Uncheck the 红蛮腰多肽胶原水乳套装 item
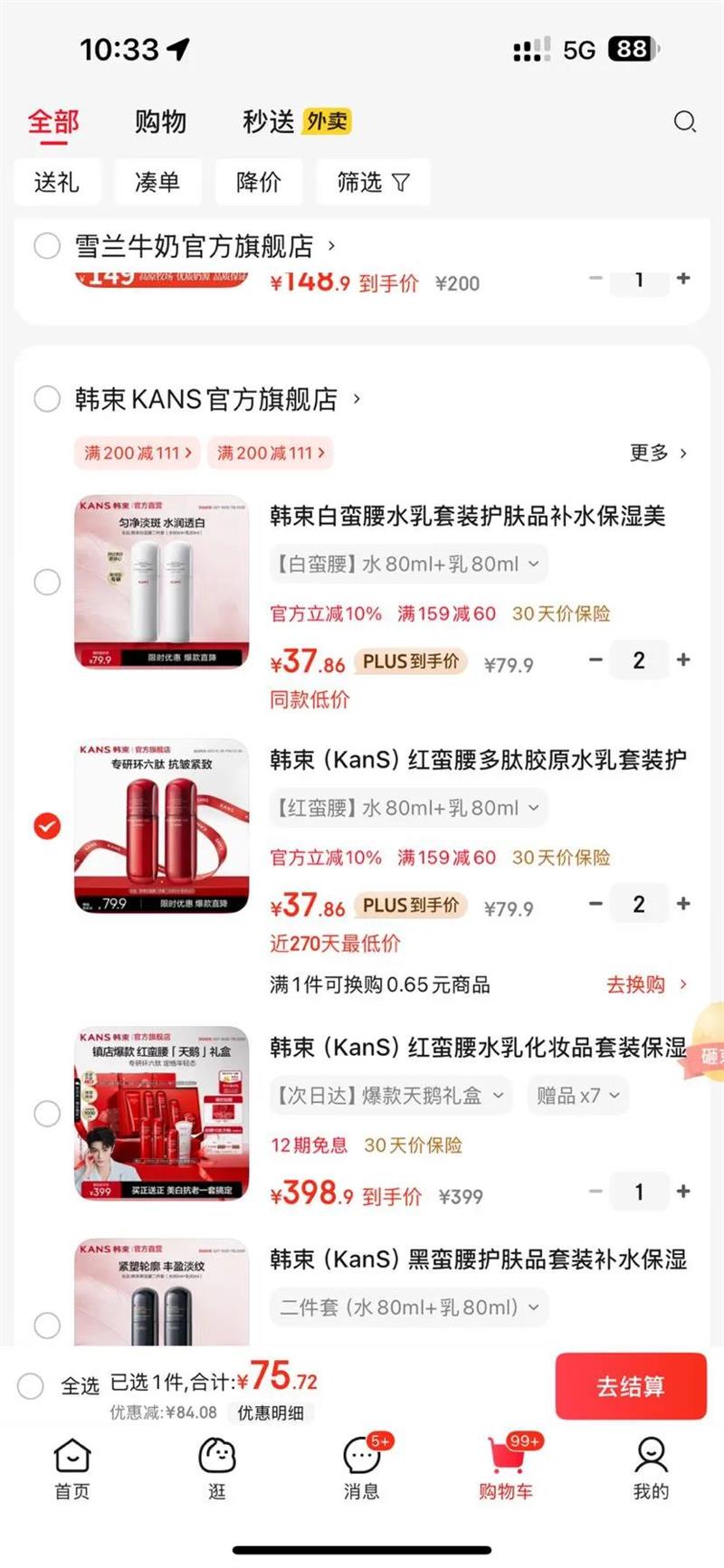724x1568 pixels. pos(47,825)
